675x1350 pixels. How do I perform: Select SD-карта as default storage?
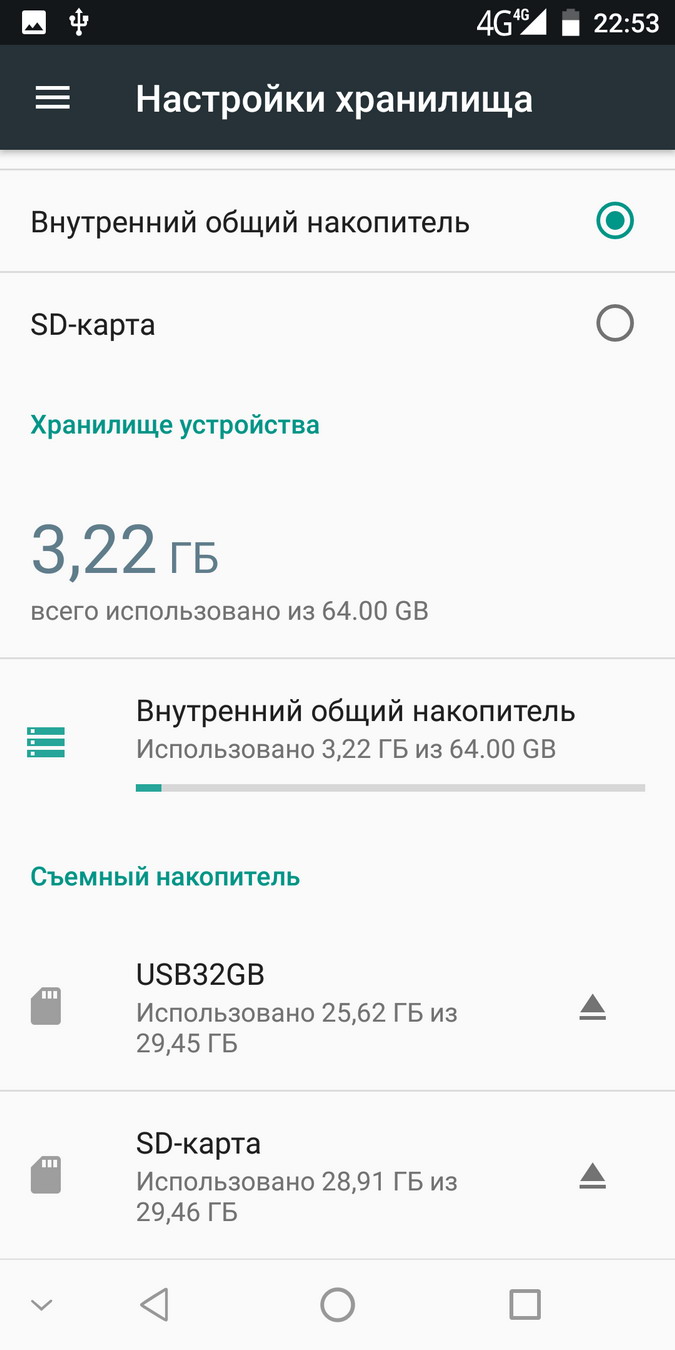tap(614, 324)
